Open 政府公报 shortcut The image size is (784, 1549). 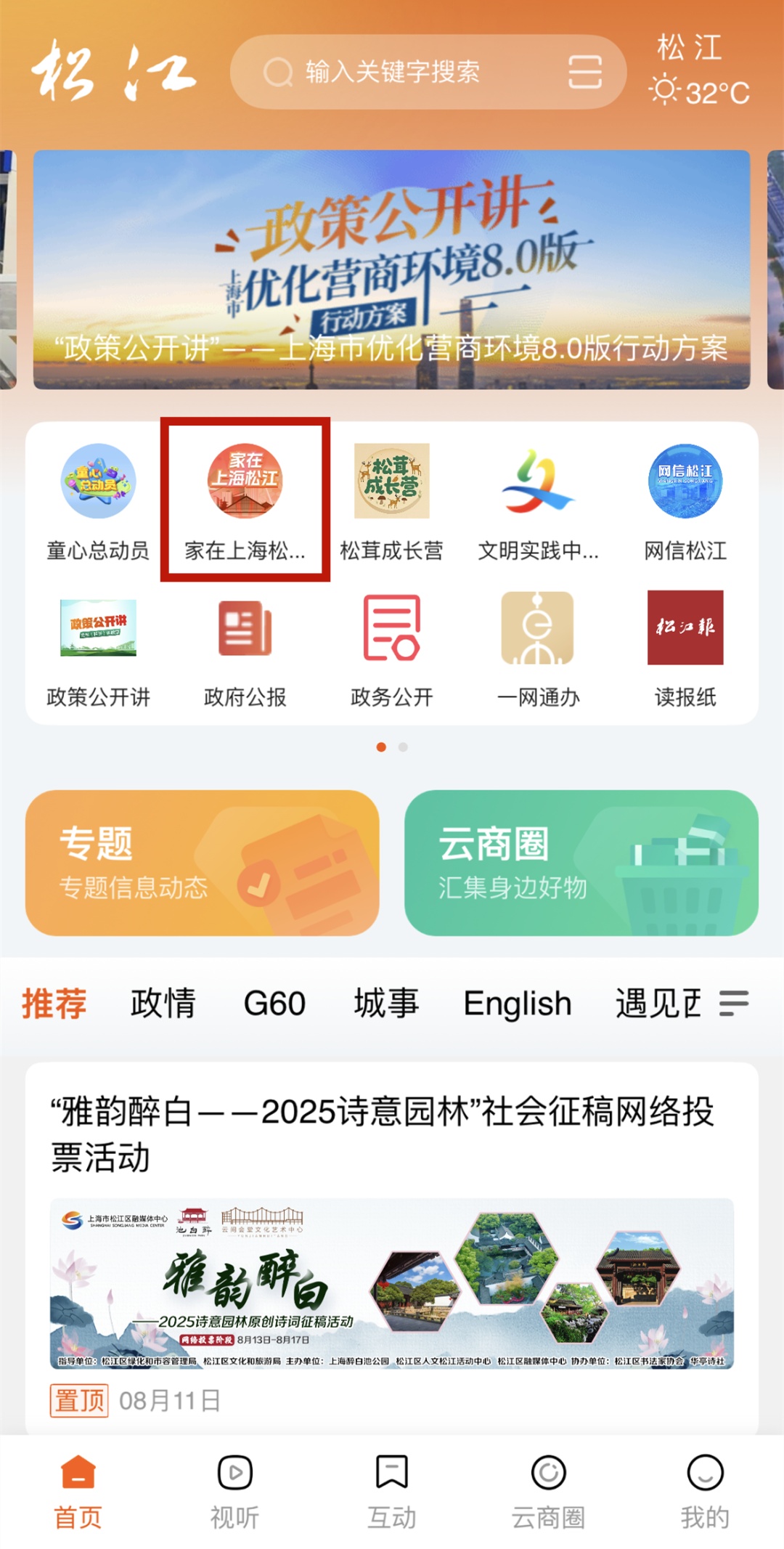(245, 649)
